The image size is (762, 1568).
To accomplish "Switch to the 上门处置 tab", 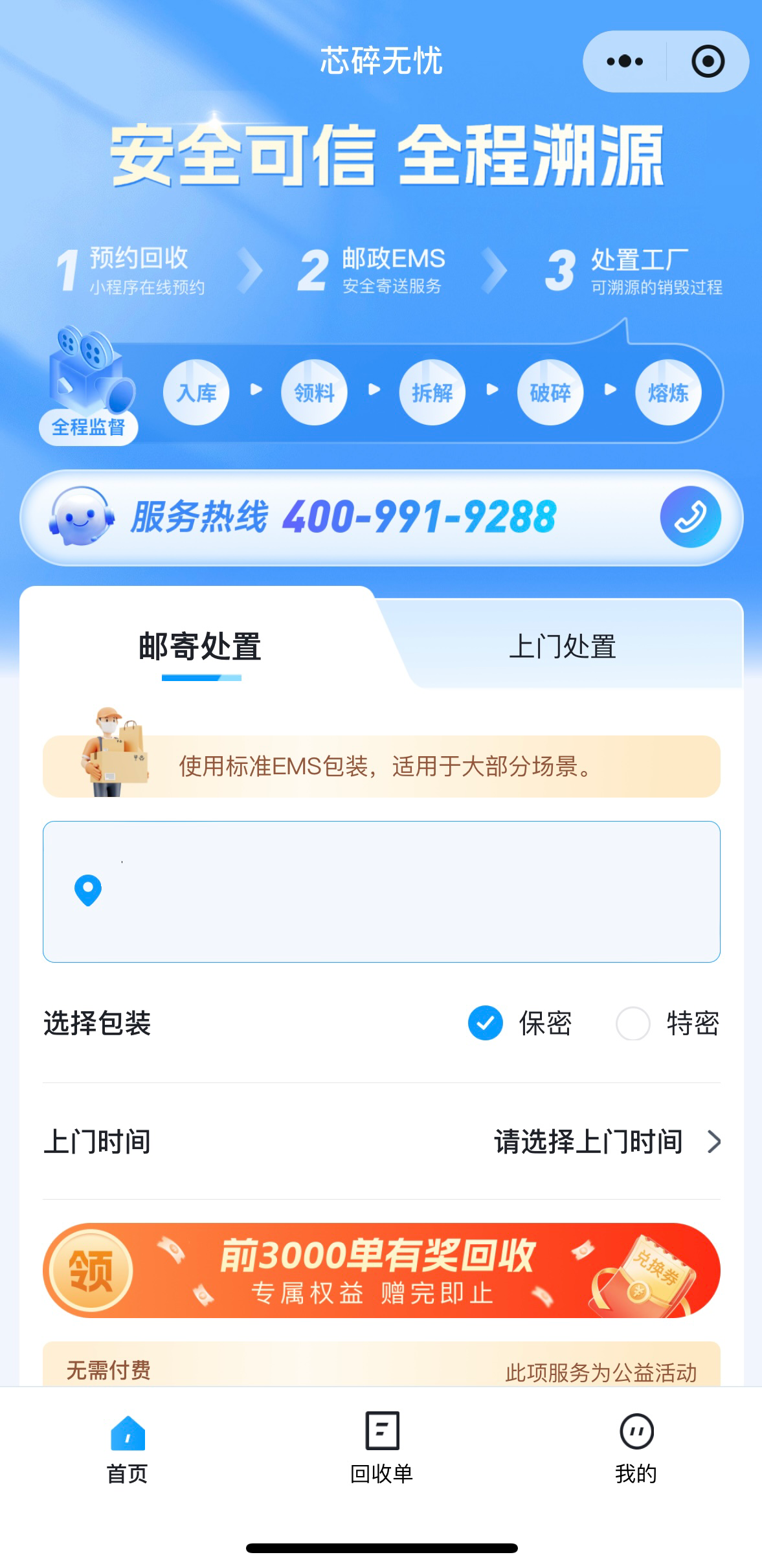I will pos(562,647).
